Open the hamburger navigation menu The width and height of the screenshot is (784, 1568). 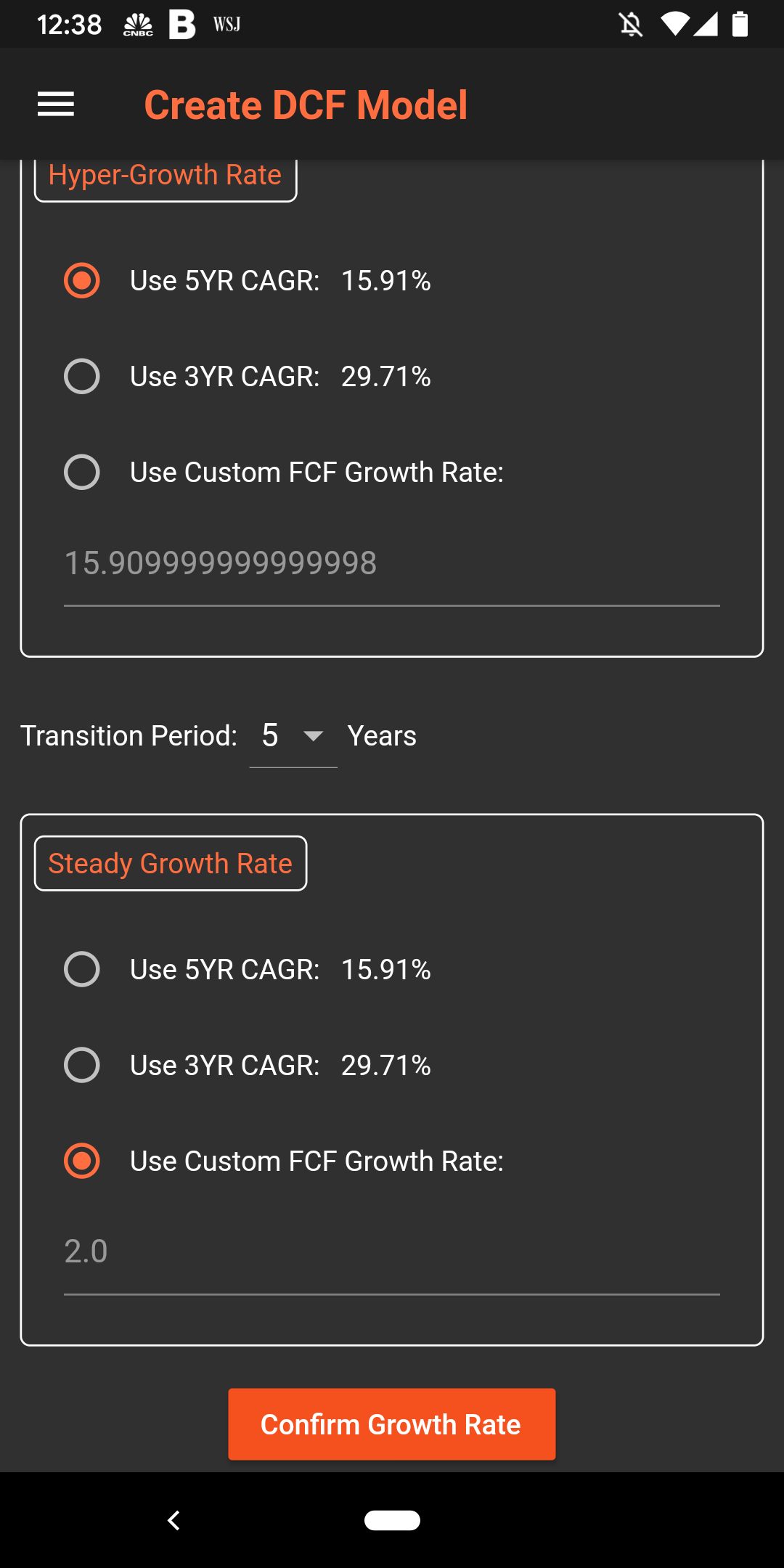click(x=56, y=105)
